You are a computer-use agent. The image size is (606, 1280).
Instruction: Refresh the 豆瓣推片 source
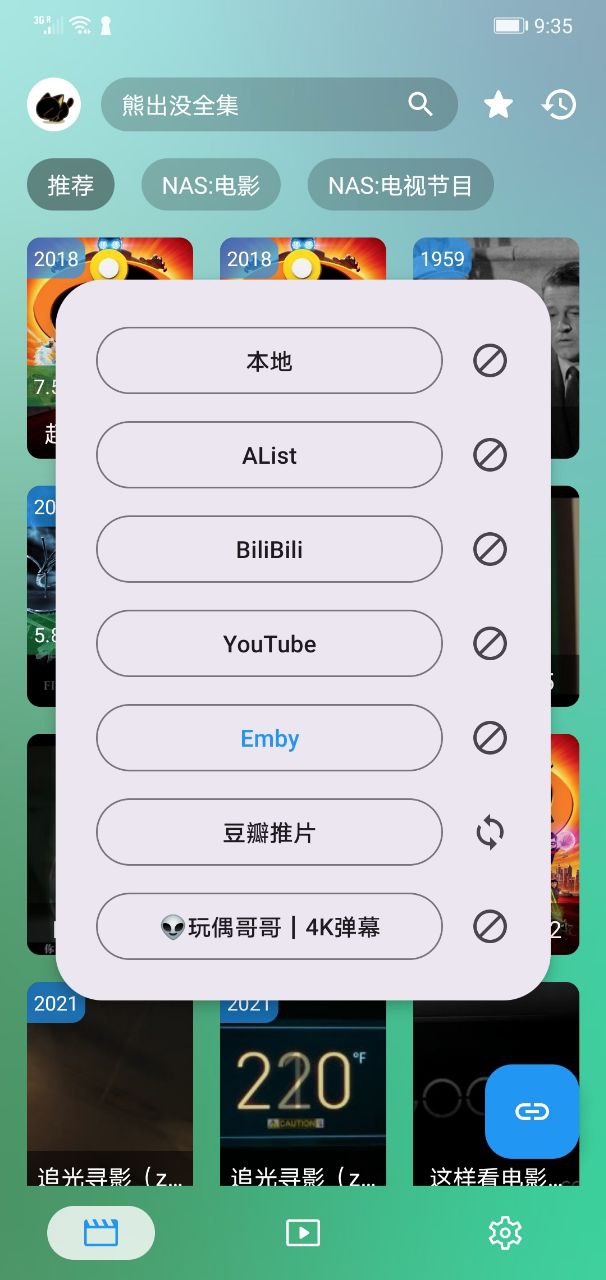pos(490,832)
